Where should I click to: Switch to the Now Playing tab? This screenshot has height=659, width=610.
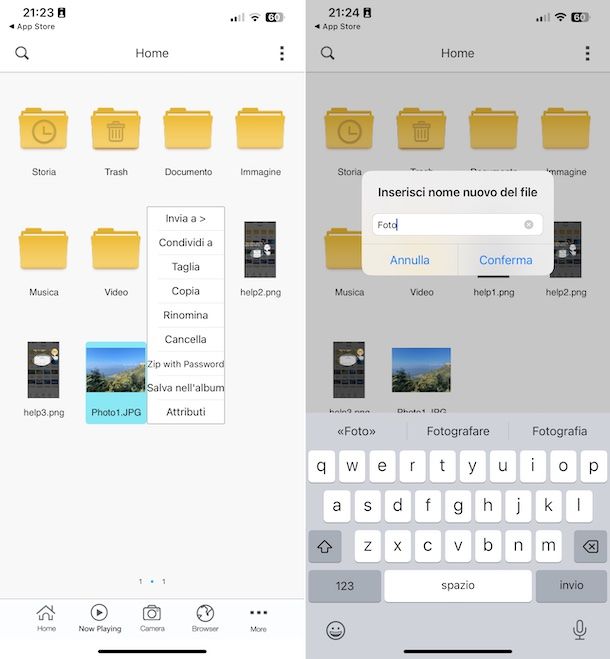pos(99,618)
